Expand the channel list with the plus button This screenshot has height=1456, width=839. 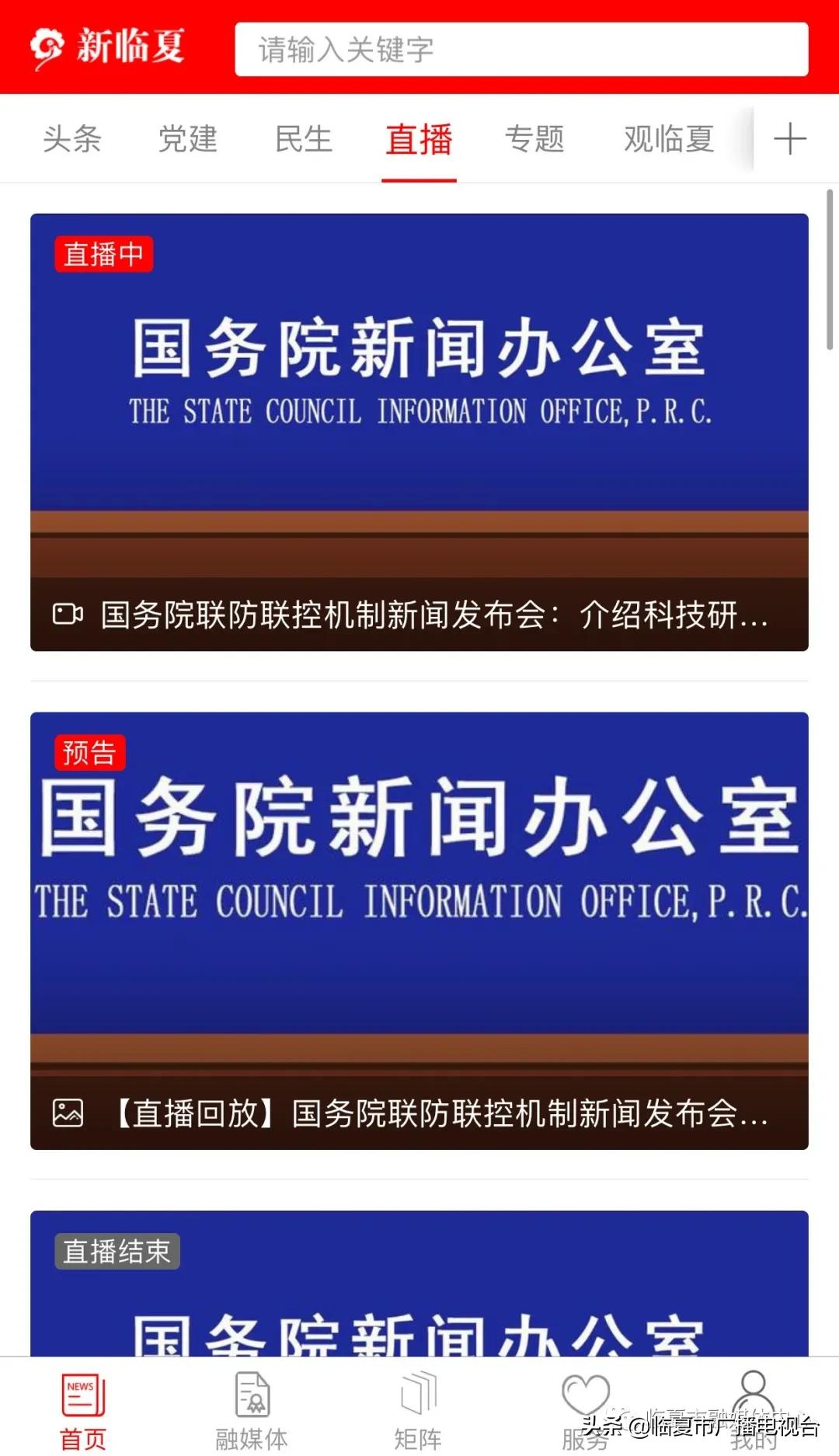[788, 140]
